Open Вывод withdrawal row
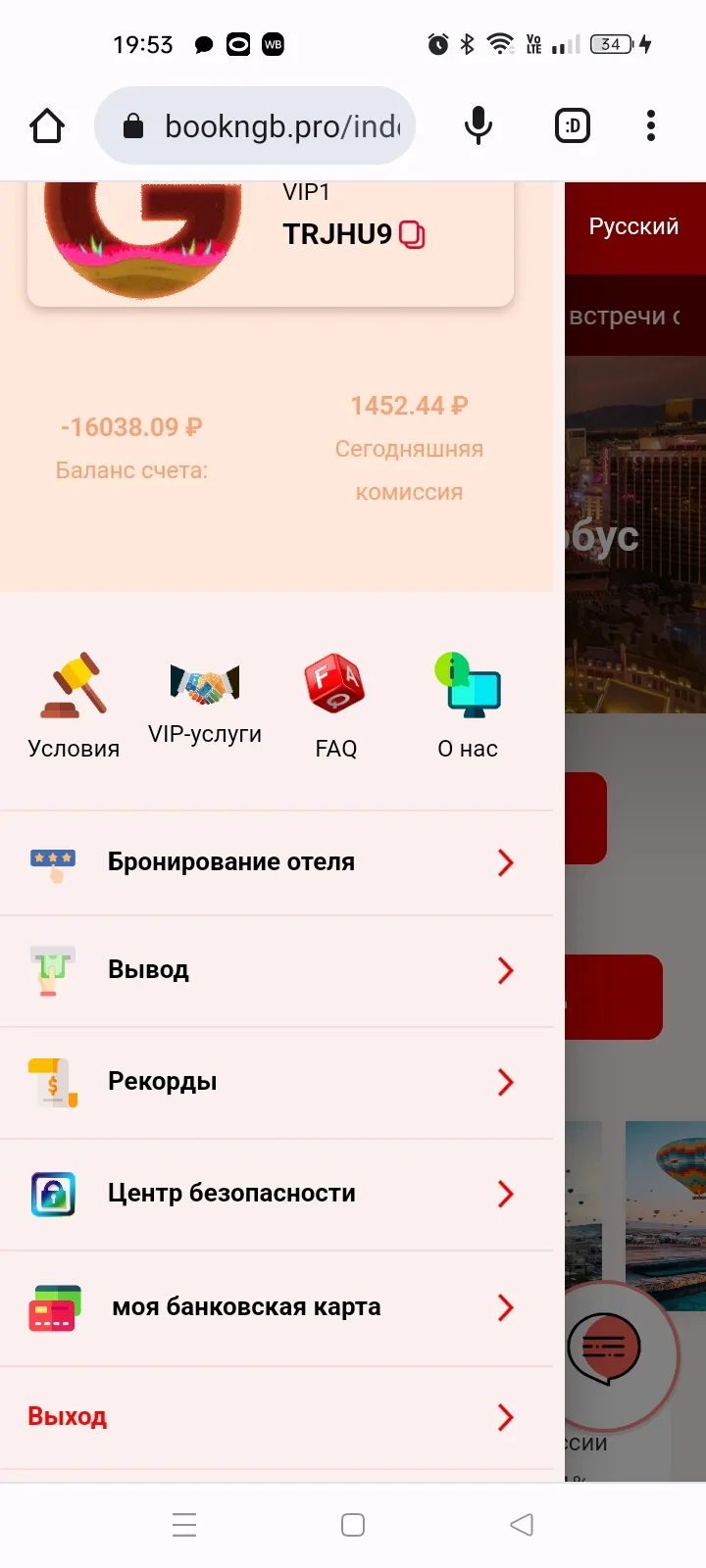This screenshot has height=1568, width=706. pyautogui.click(x=277, y=971)
